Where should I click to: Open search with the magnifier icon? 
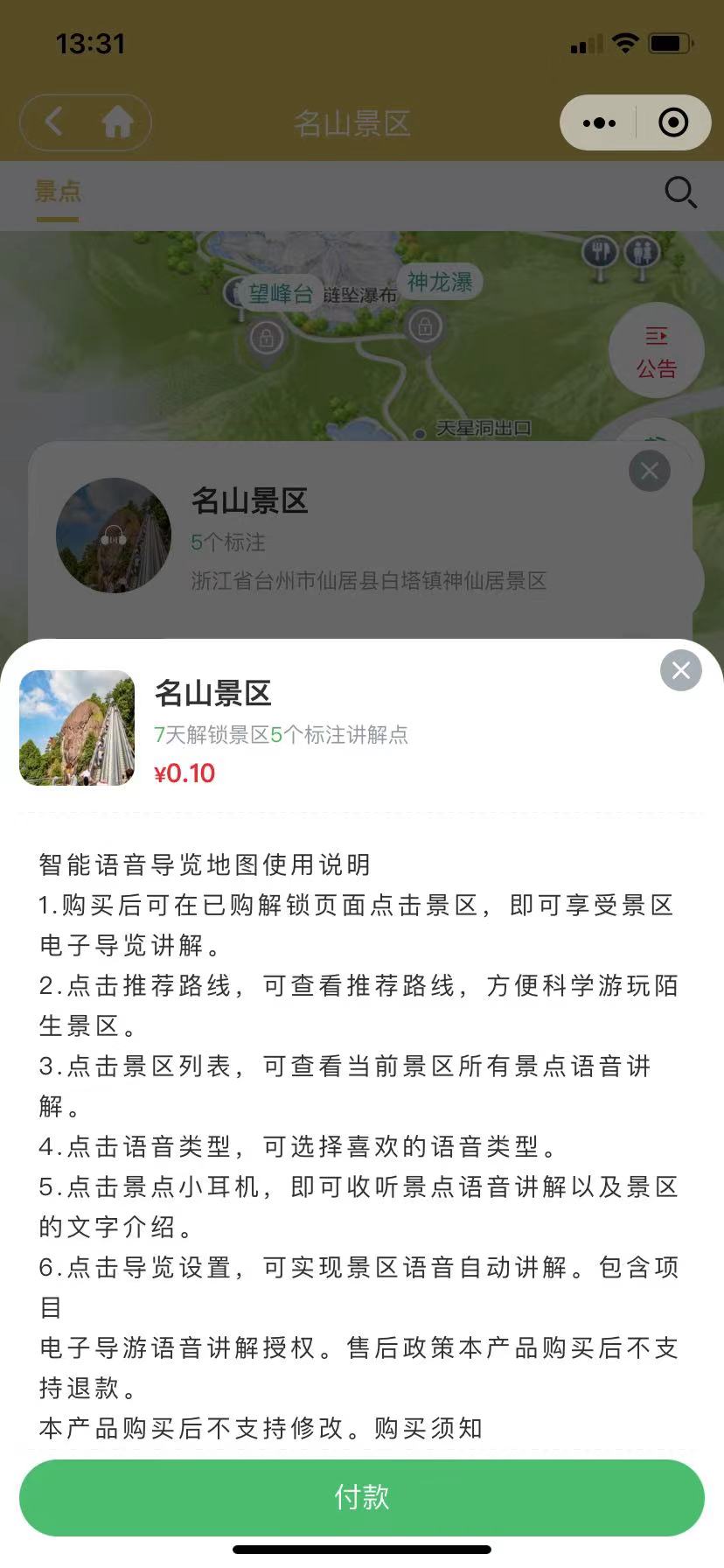(679, 192)
